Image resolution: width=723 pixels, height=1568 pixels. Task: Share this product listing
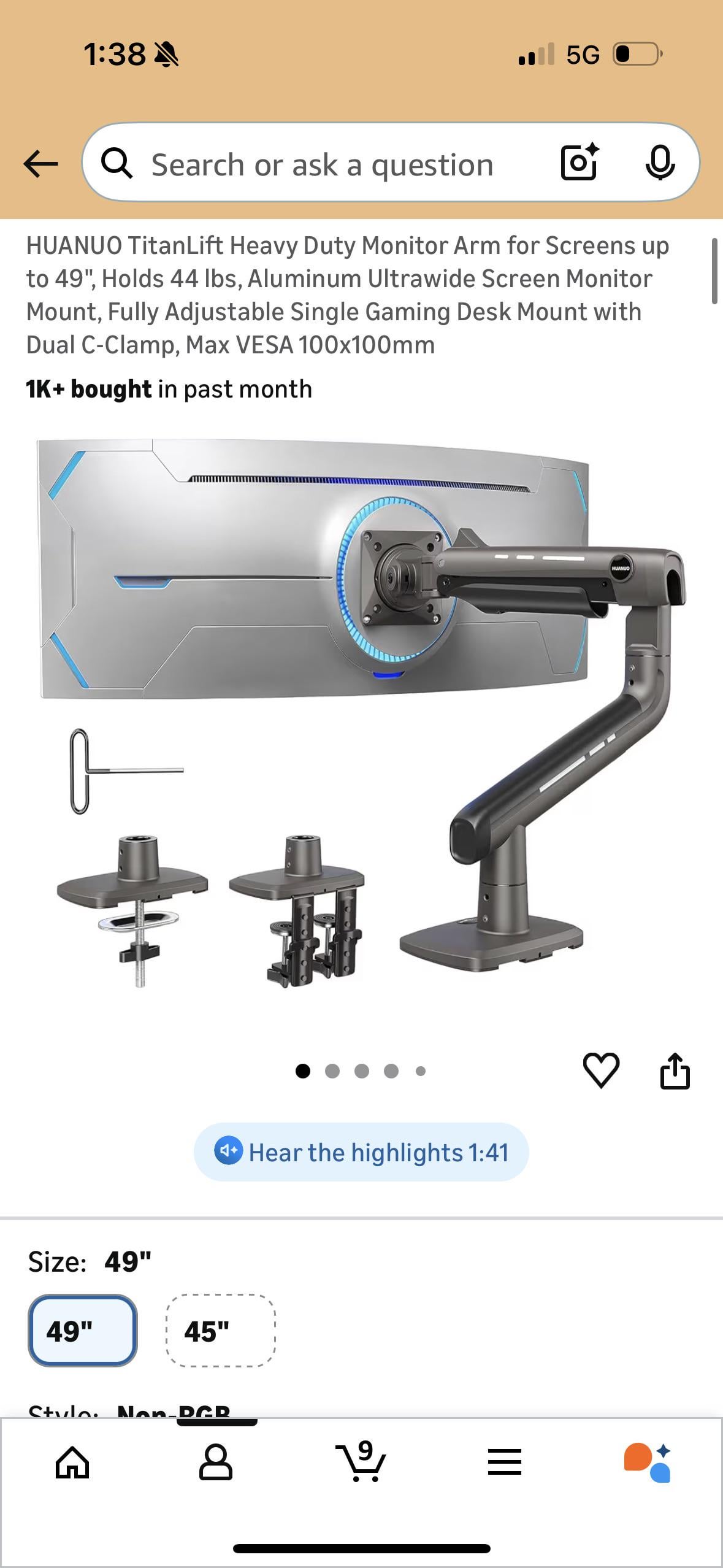(675, 1070)
